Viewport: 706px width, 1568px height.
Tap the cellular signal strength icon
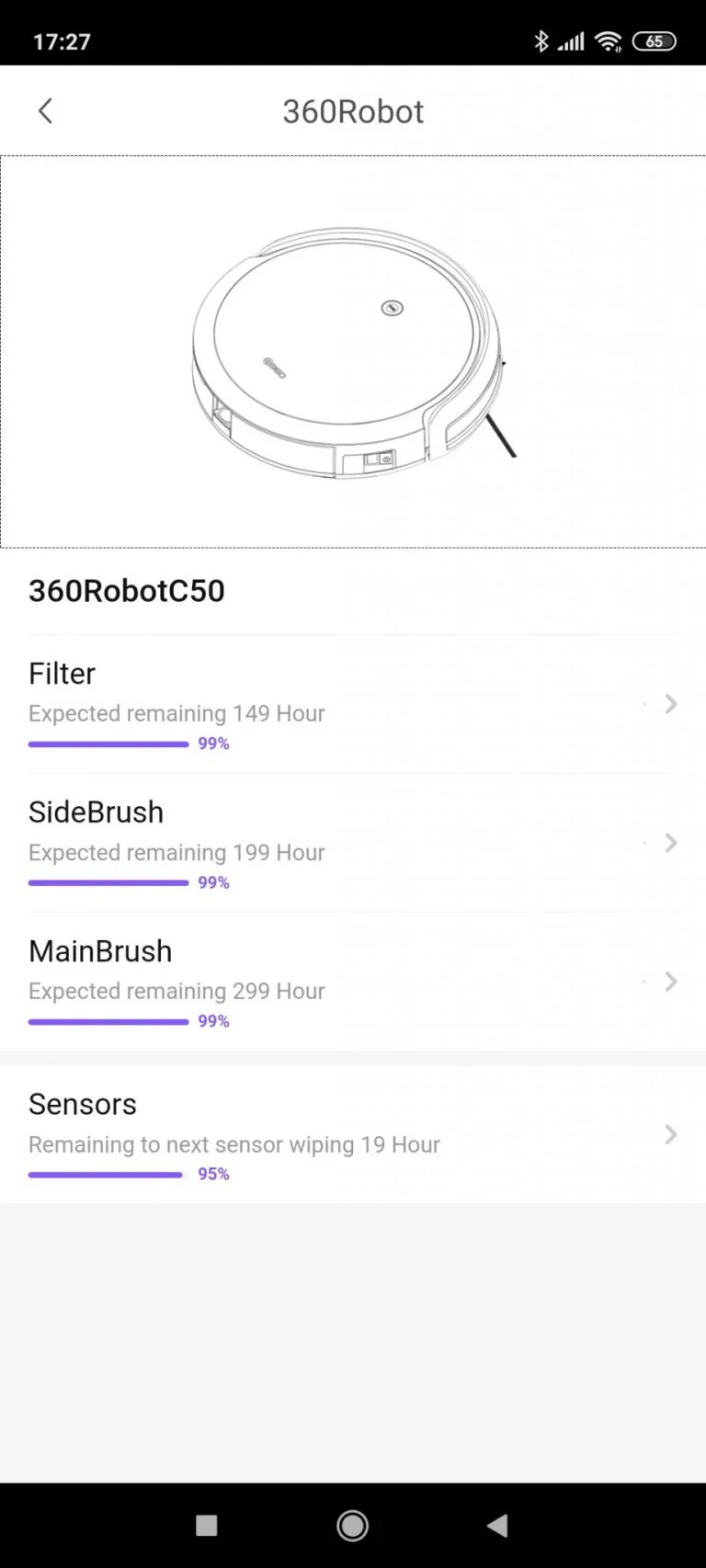(572, 40)
